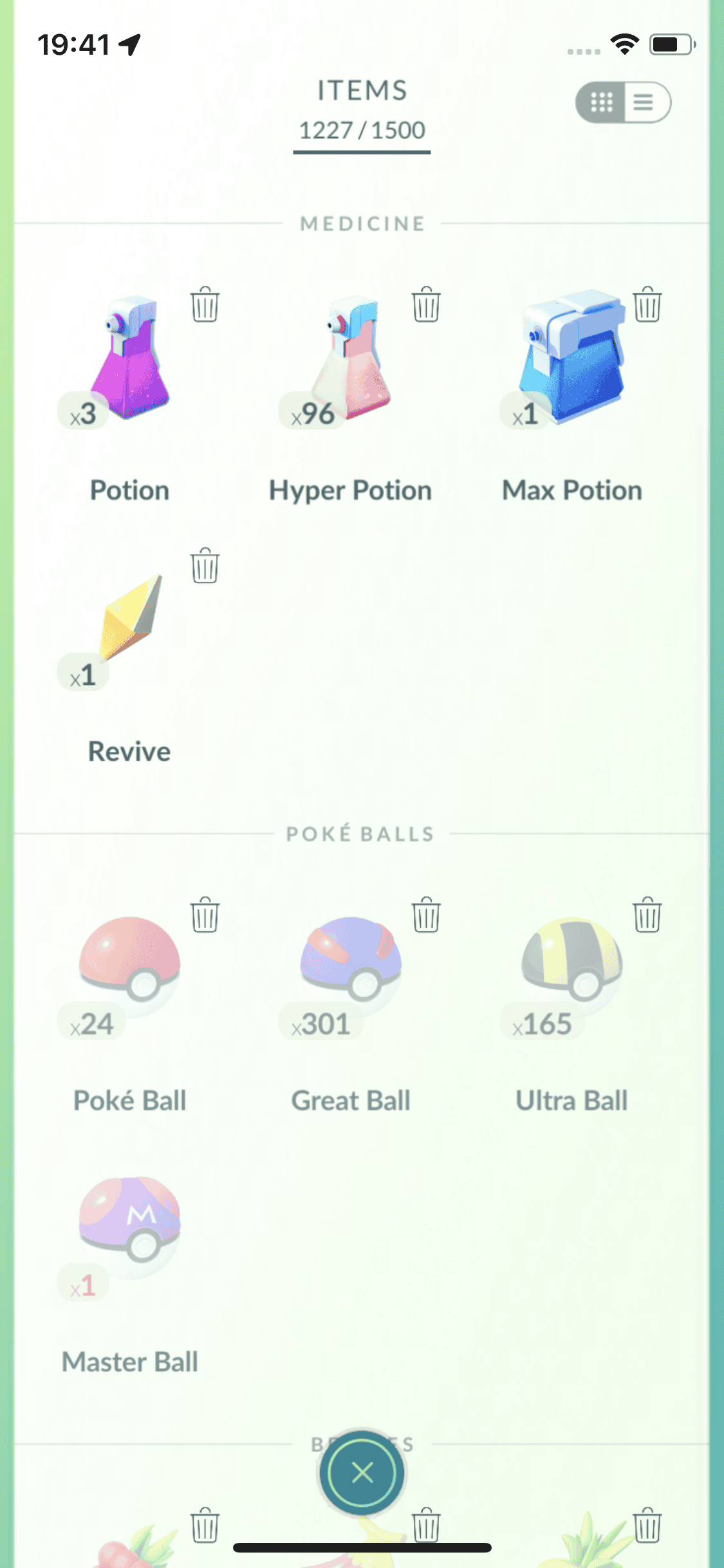Delete Max Potion with trash icon
Viewport: 724px width, 1568px height.
tap(647, 304)
